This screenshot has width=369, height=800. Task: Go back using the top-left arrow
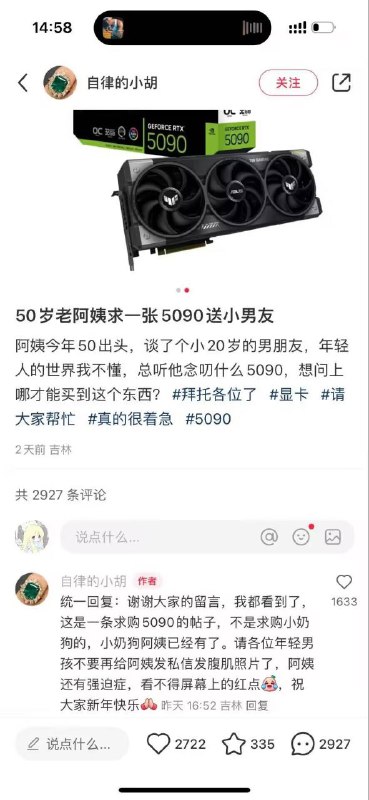pyautogui.click(x=22, y=83)
